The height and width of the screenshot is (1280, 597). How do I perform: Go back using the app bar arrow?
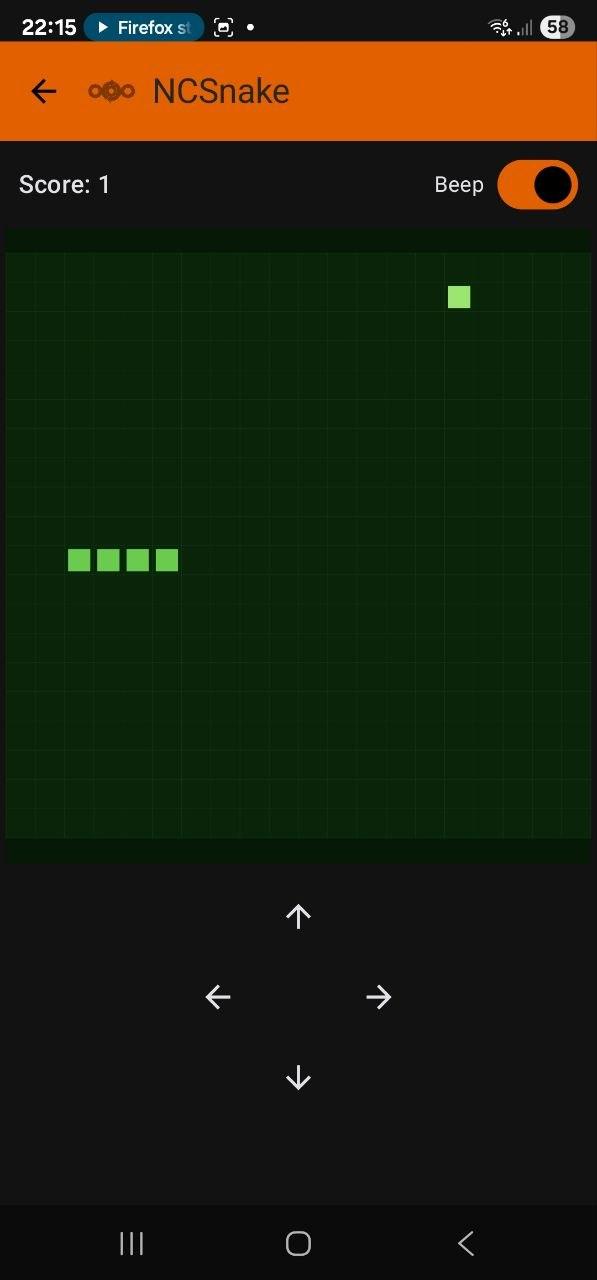[44, 92]
